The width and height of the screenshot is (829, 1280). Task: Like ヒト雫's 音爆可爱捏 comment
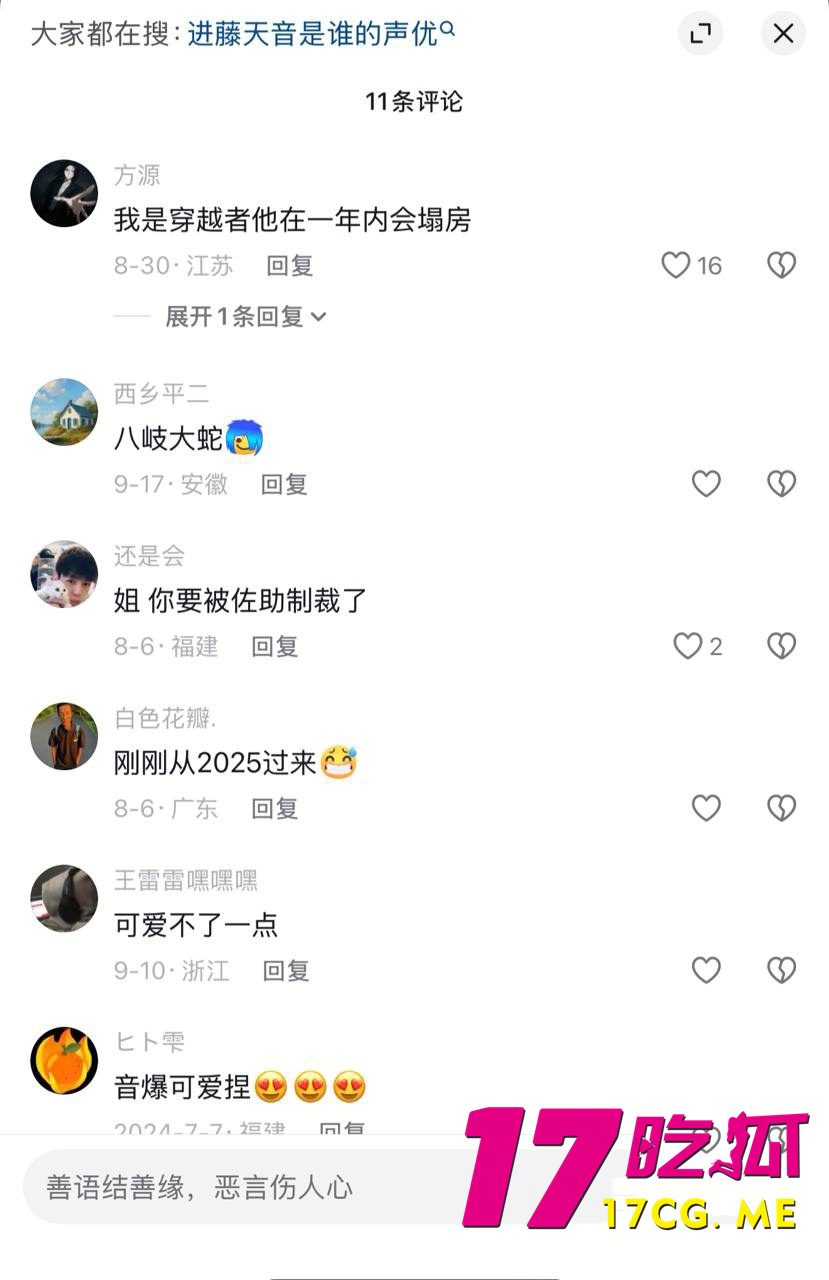[x=706, y=1131]
